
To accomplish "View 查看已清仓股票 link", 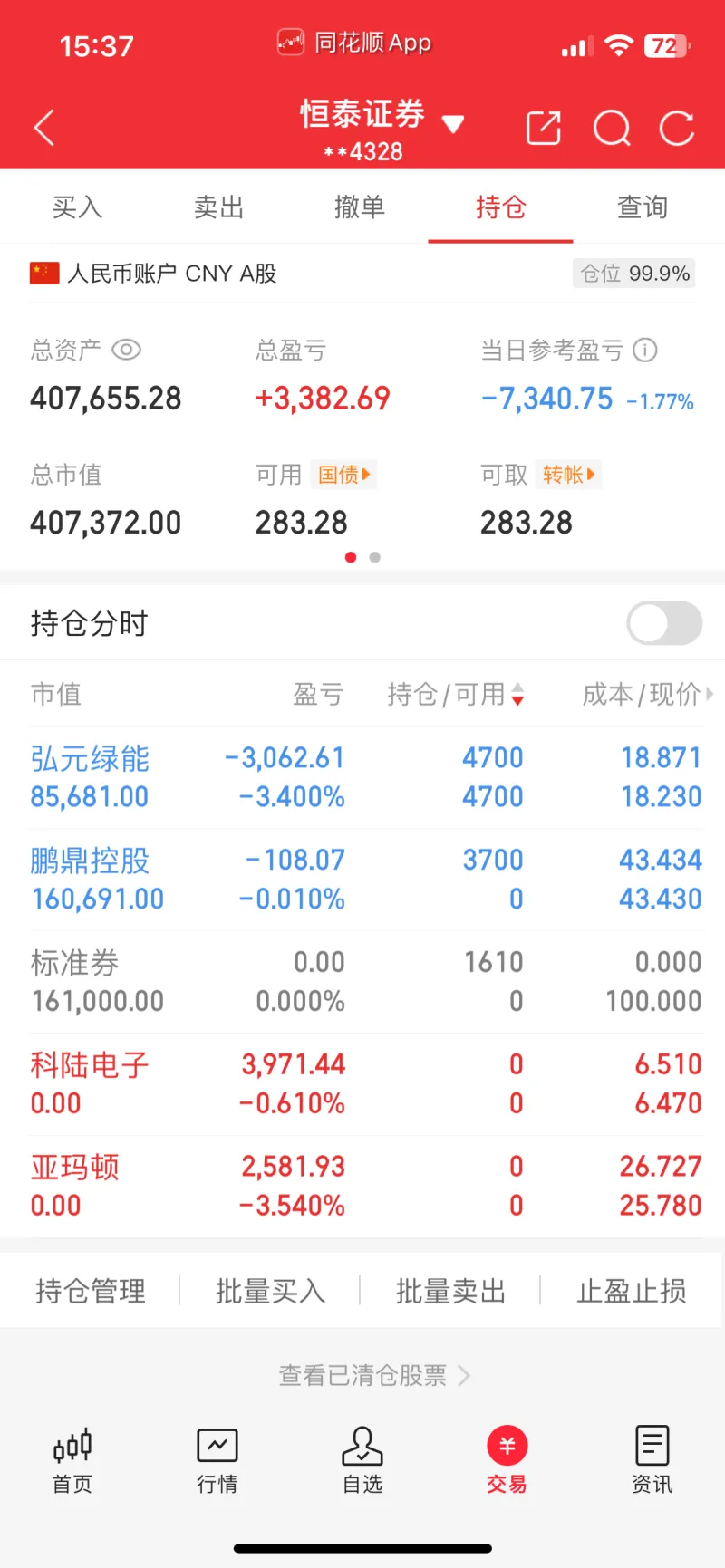I will 374,1376.
